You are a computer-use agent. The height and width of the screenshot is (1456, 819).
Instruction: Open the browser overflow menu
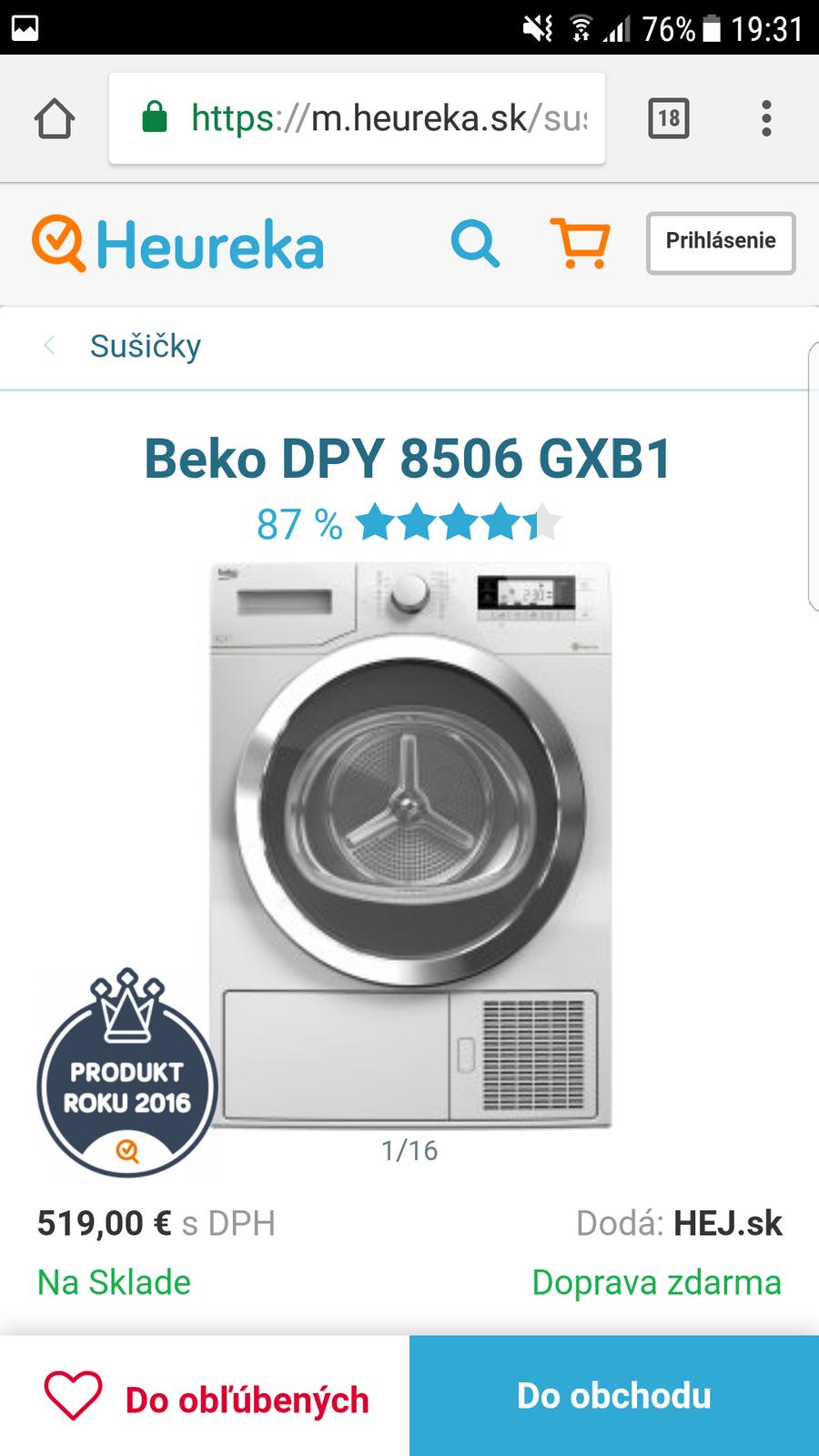pyautogui.click(x=766, y=118)
